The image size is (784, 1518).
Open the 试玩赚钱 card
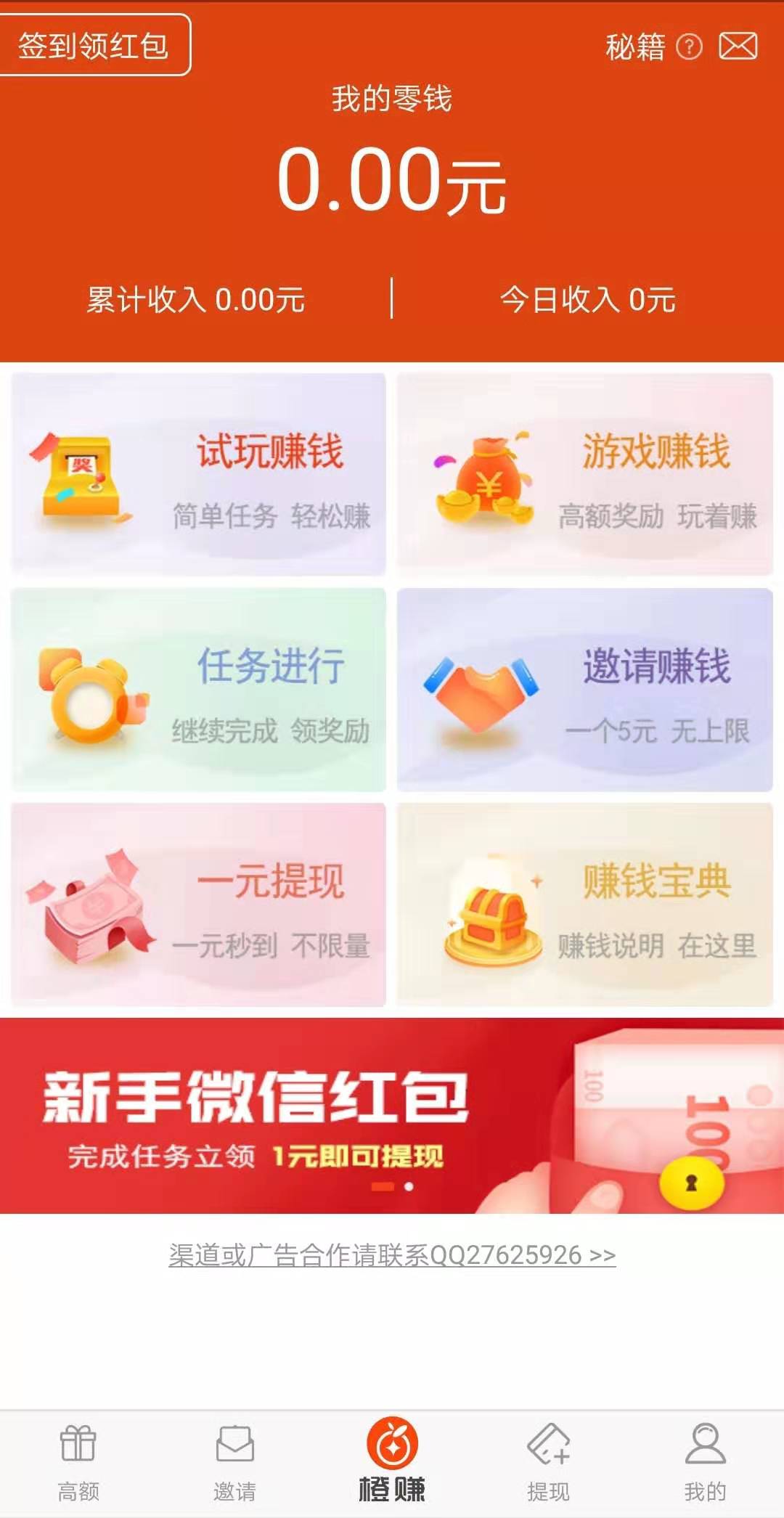pyautogui.click(x=198, y=474)
